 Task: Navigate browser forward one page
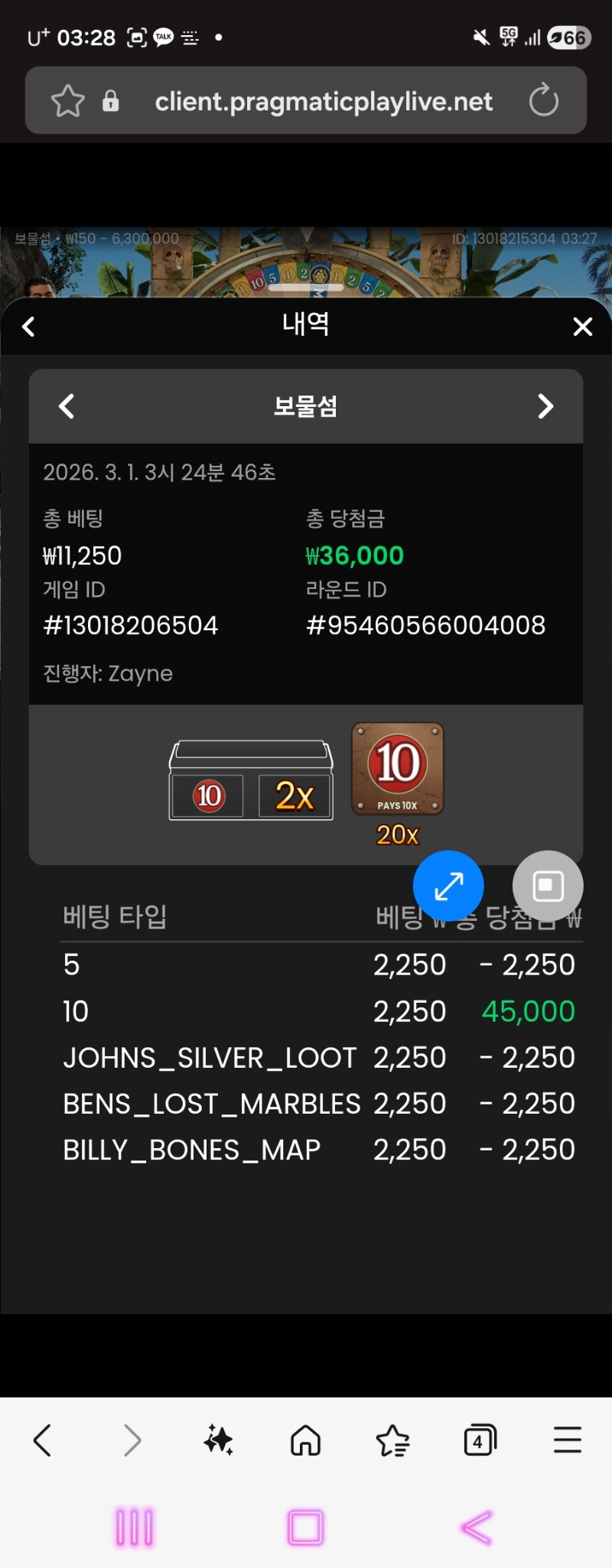tap(132, 1440)
